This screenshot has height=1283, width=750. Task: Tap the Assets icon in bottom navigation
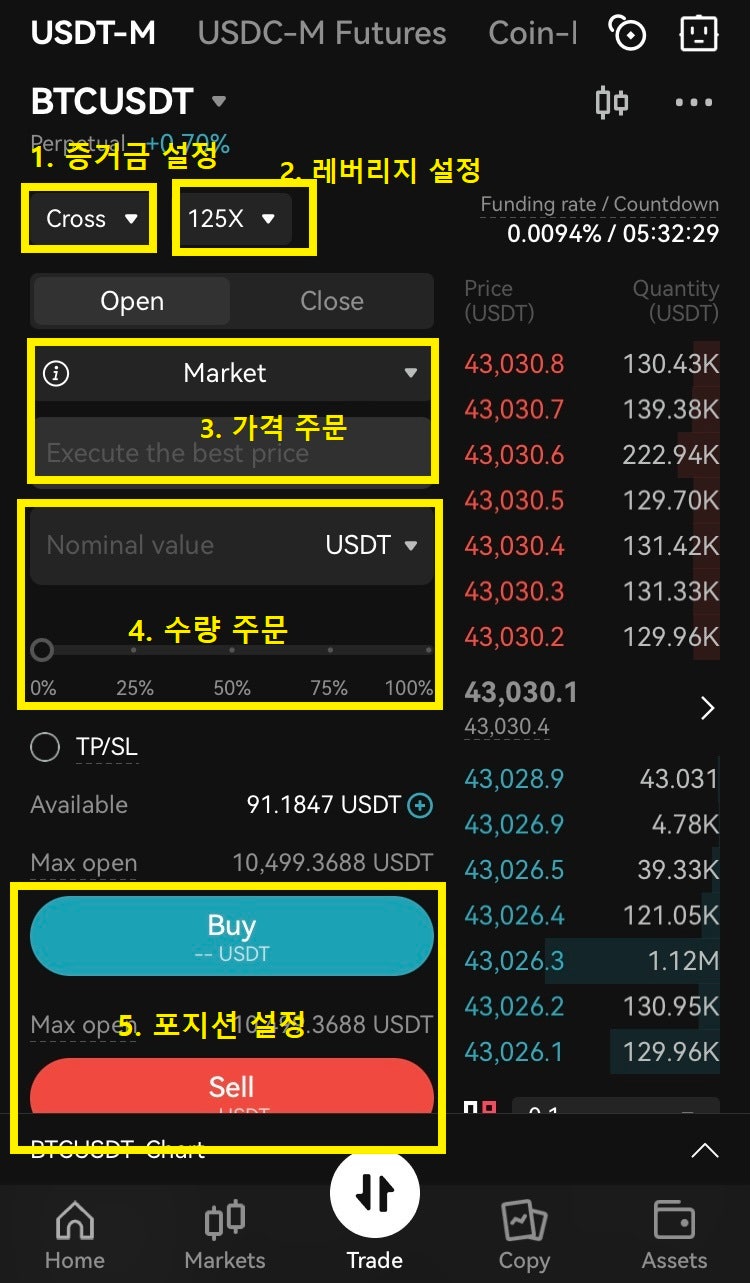(x=673, y=1230)
